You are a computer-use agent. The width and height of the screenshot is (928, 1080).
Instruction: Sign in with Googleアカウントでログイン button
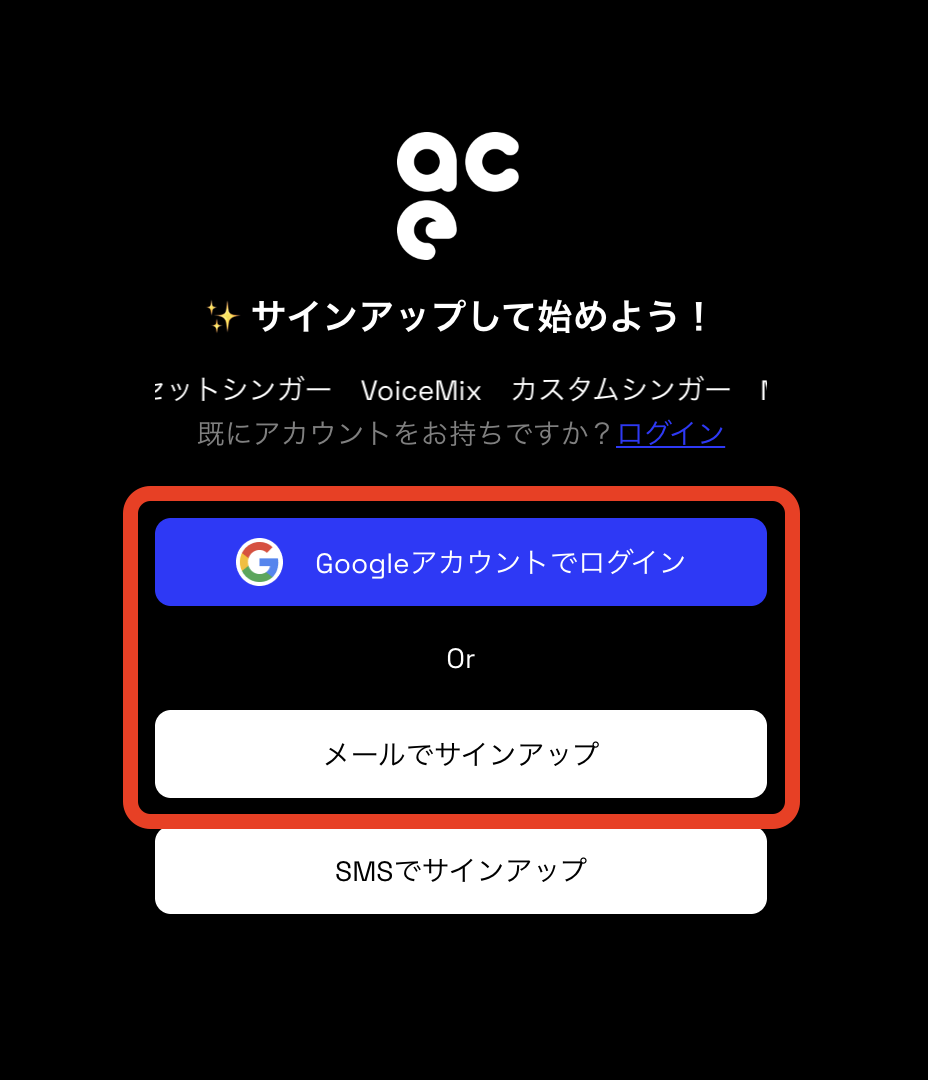tap(461, 562)
